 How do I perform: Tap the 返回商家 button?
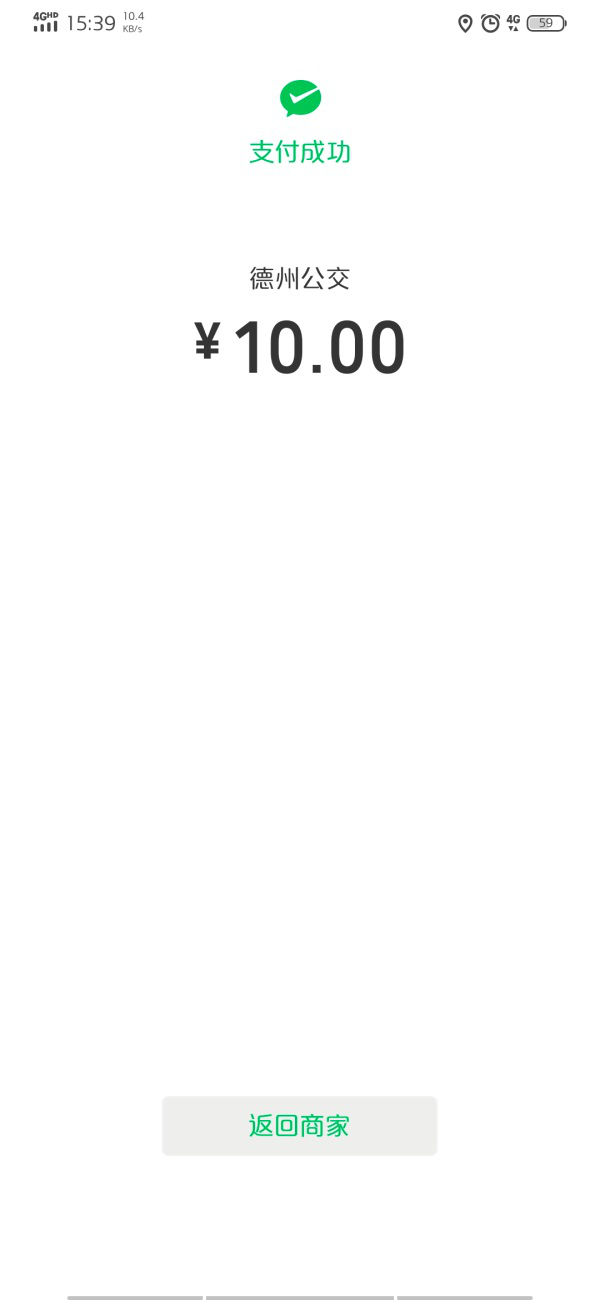click(299, 1126)
